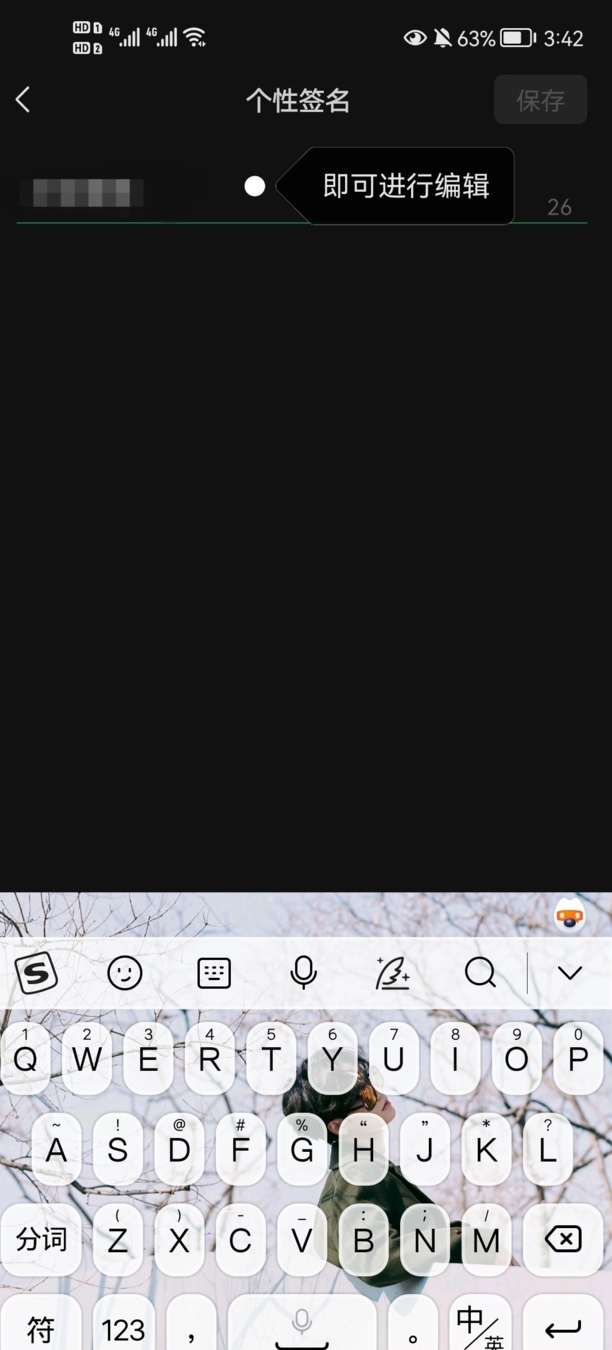Open keyboard search tool
Image resolution: width=612 pixels, height=1350 pixels.
pos(480,972)
